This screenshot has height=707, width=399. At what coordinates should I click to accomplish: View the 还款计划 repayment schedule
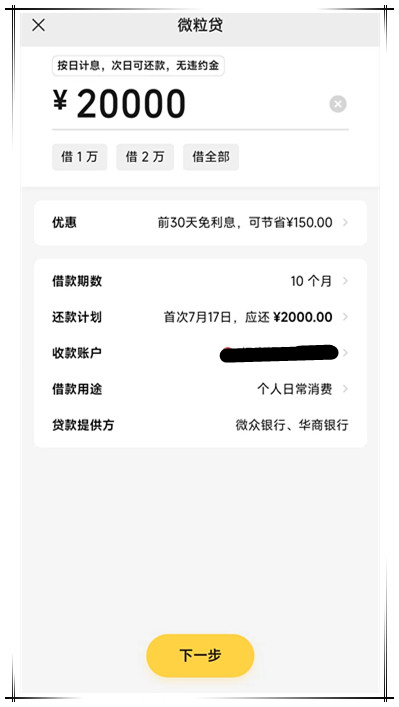(x=200, y=317)
